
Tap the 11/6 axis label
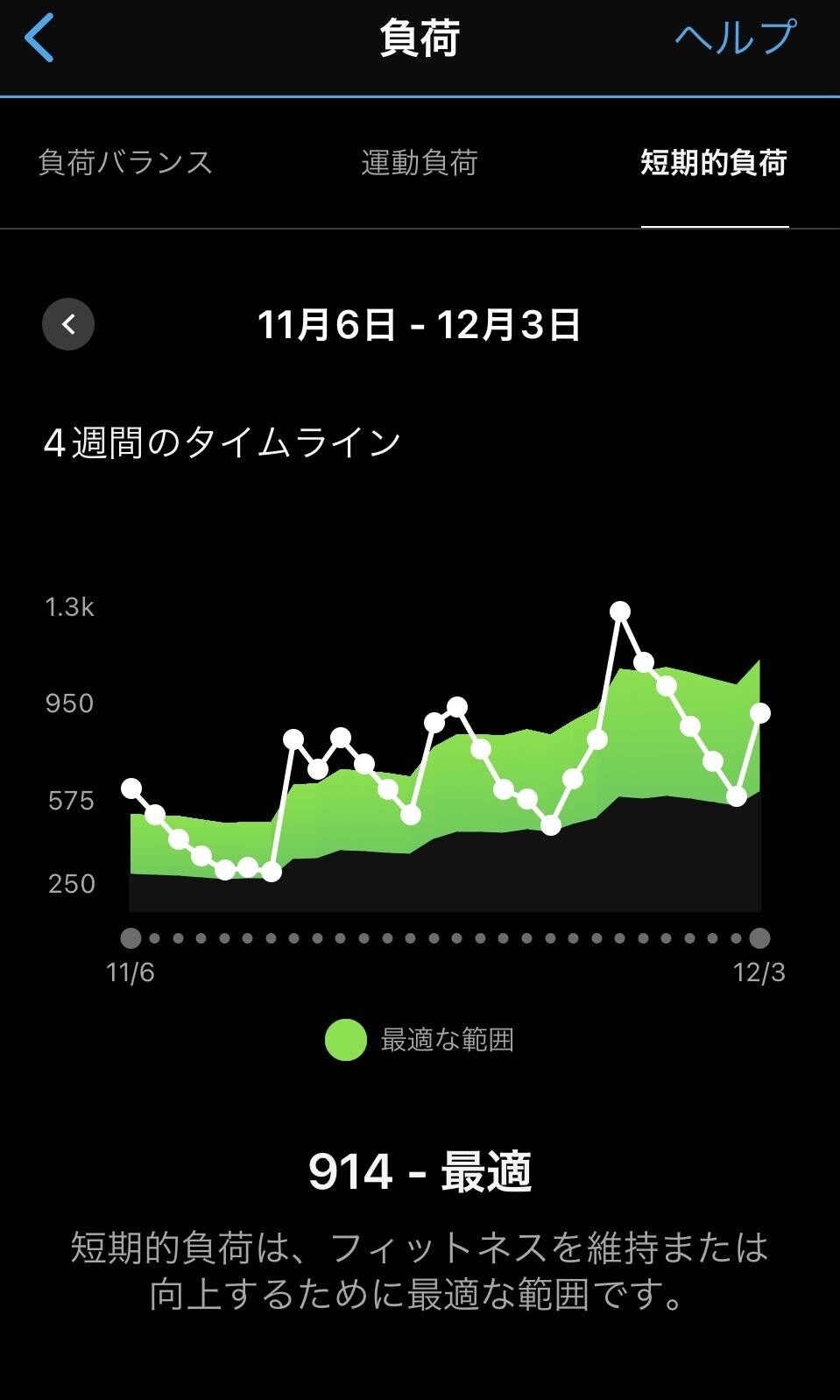tap(131, 972)
